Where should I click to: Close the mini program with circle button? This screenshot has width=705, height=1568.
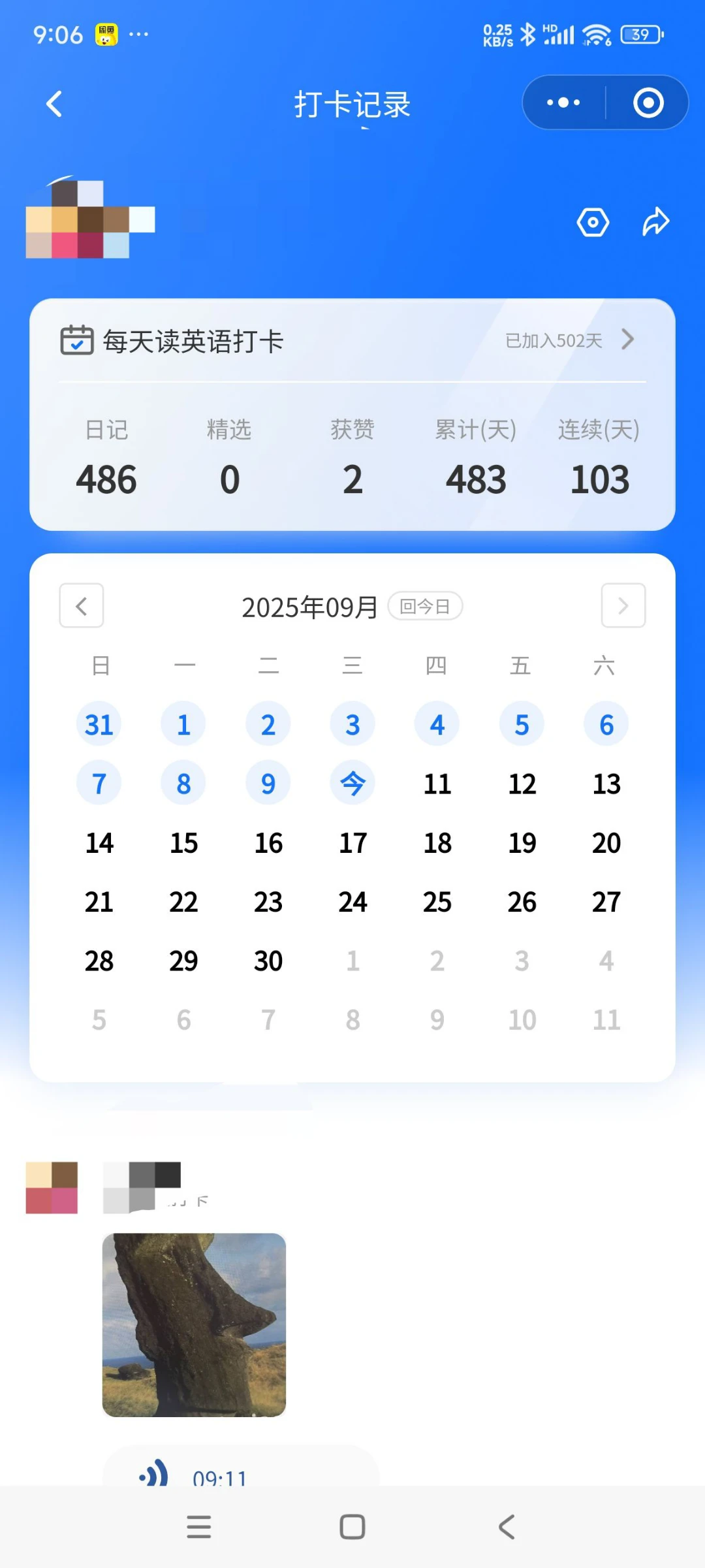pos(648,103)
